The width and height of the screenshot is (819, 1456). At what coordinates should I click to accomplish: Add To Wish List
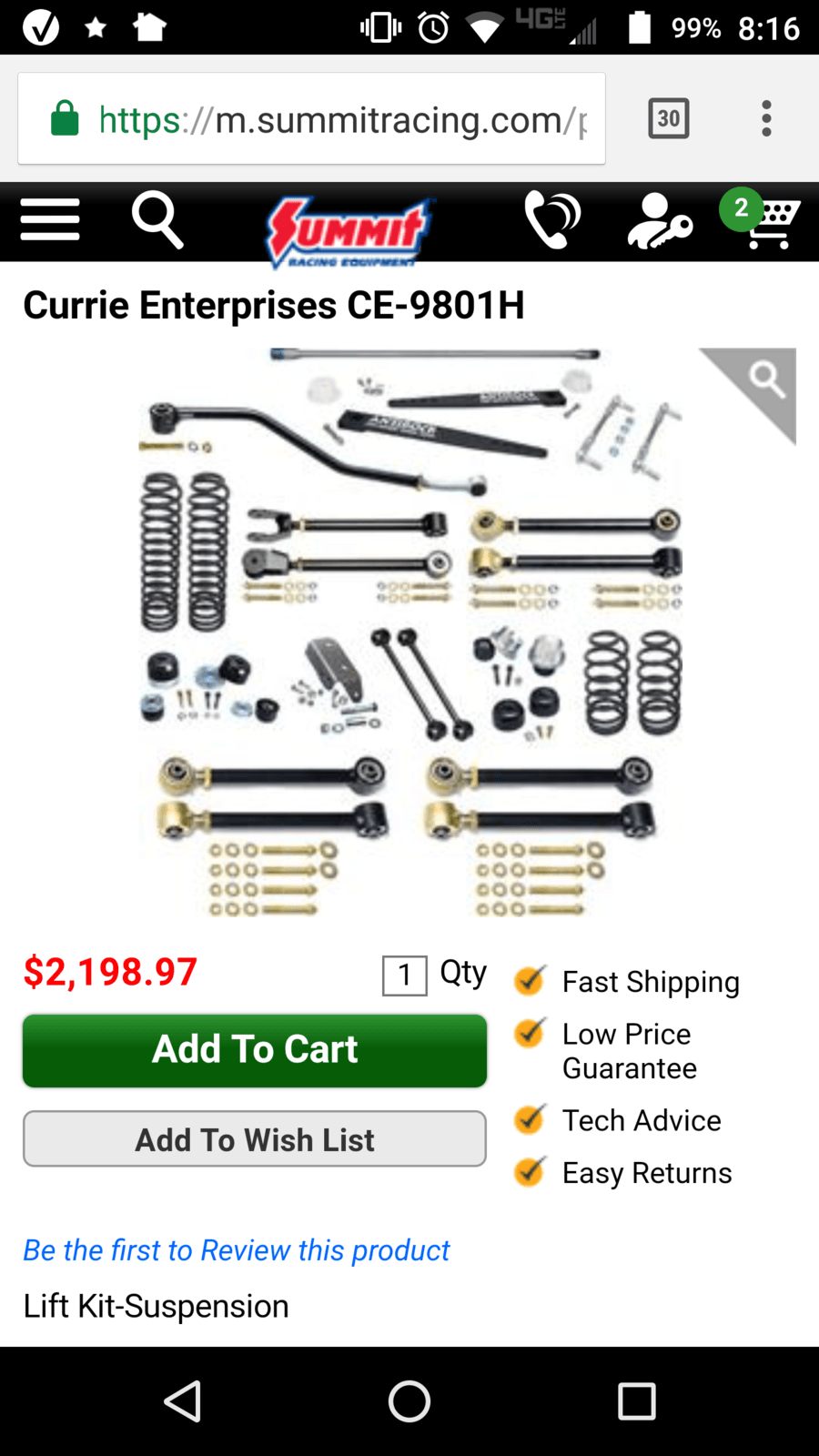(255, 1139)
